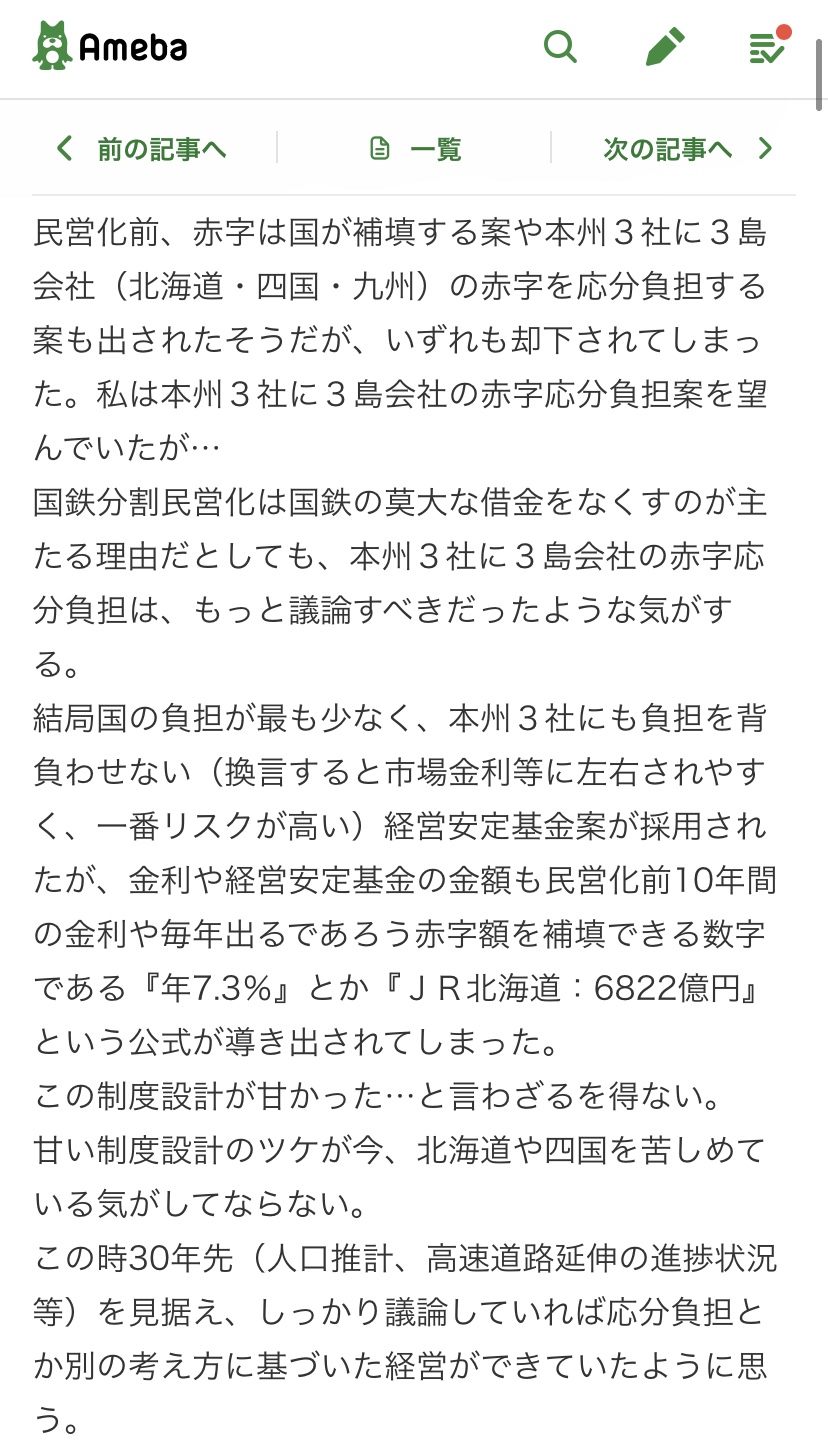Go to the Ameba home logo
The height and width of the screenshot is (1450, 828).
coord(110,46)
